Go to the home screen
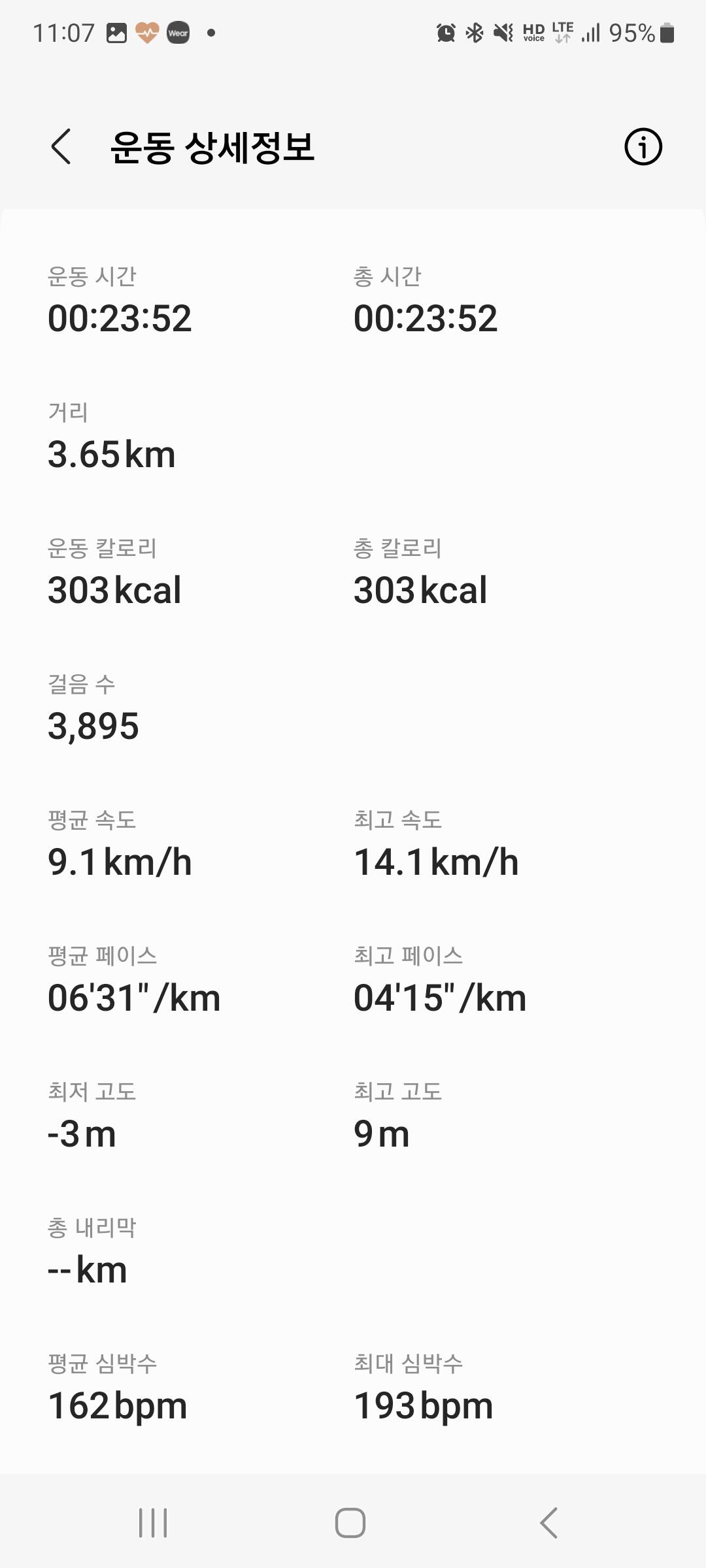Screen dimensions: 706x1568 pos(350,1523)
